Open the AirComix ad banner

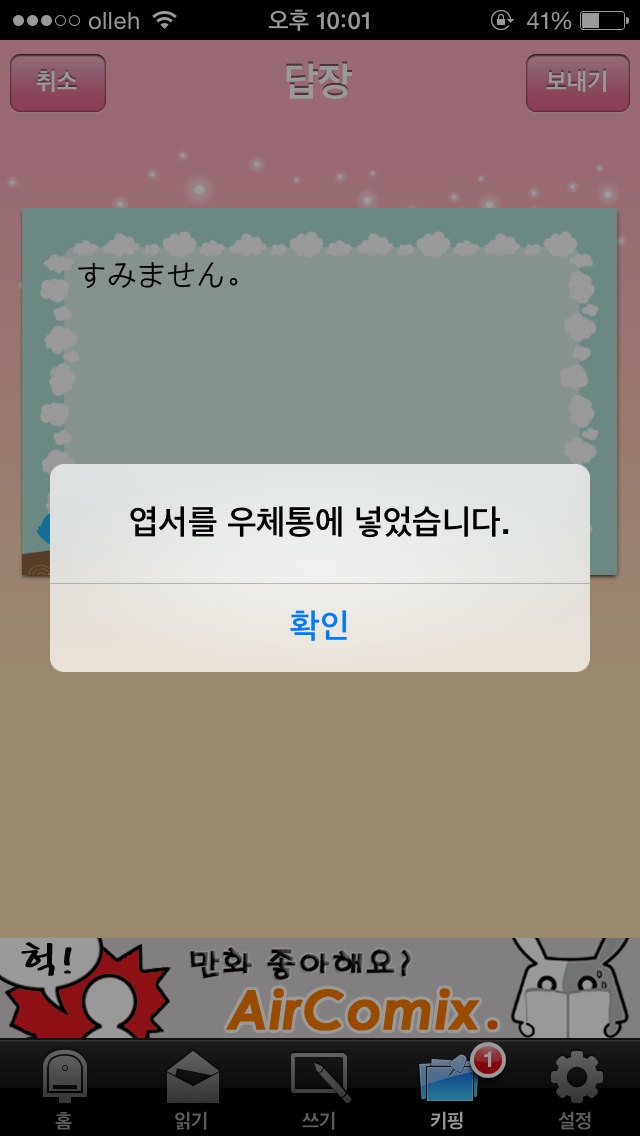320,988
